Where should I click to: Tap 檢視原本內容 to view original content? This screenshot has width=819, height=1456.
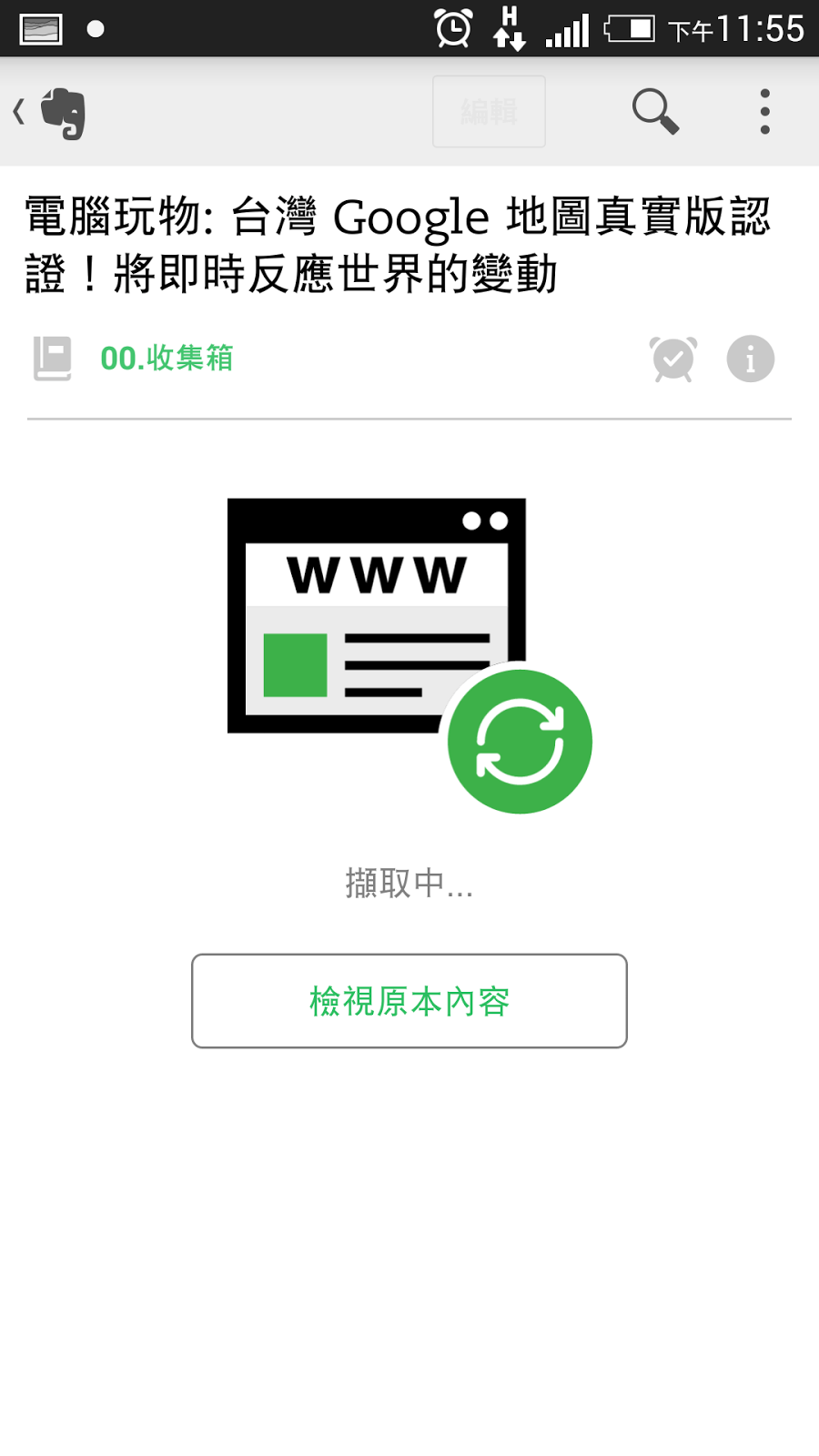pos(409,1001)
